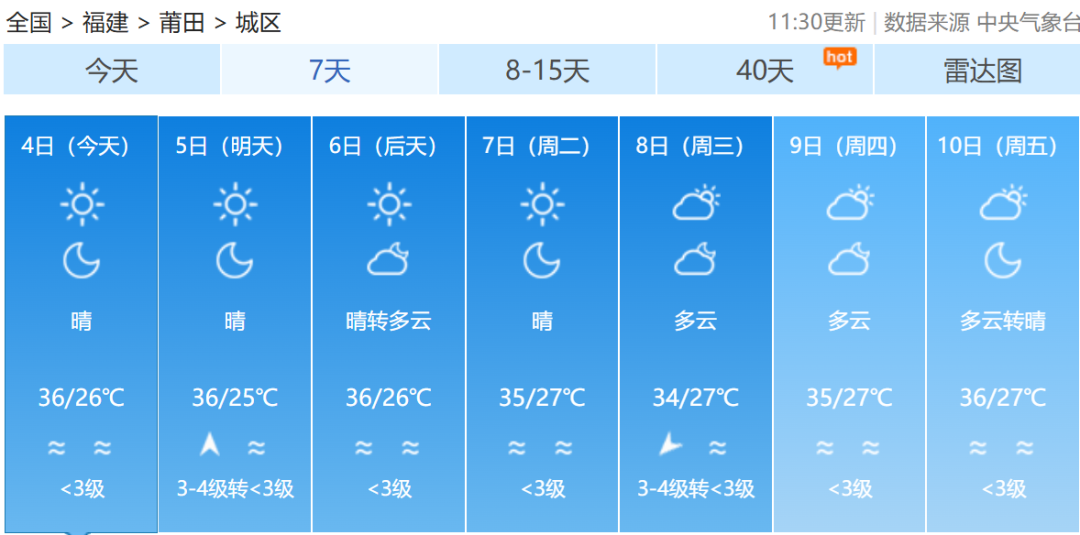Open the 莆田 breadcrumb link
1080x535 pixels.
(x=182, y=22)
